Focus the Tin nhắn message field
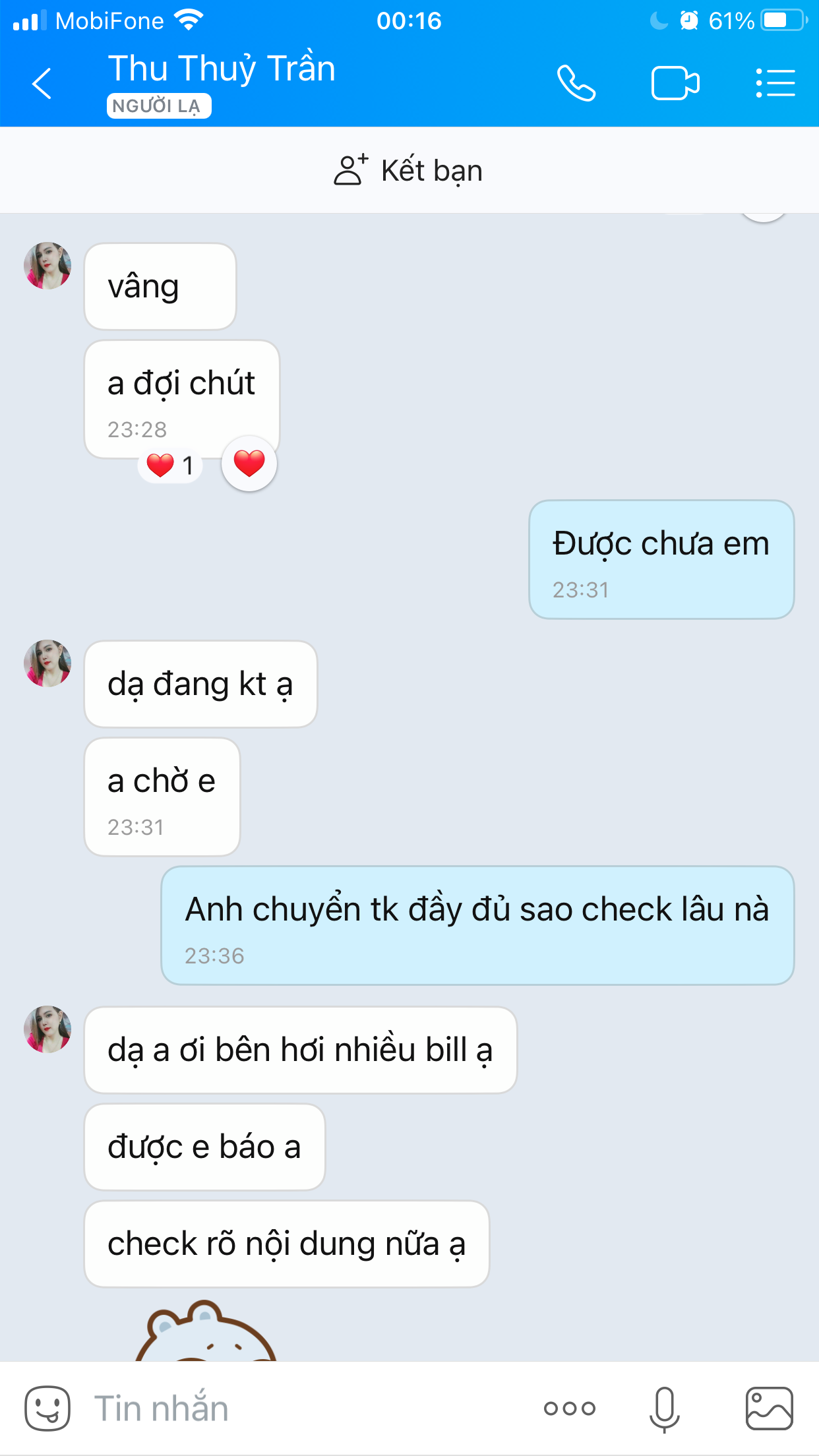 pos(297,1408)
